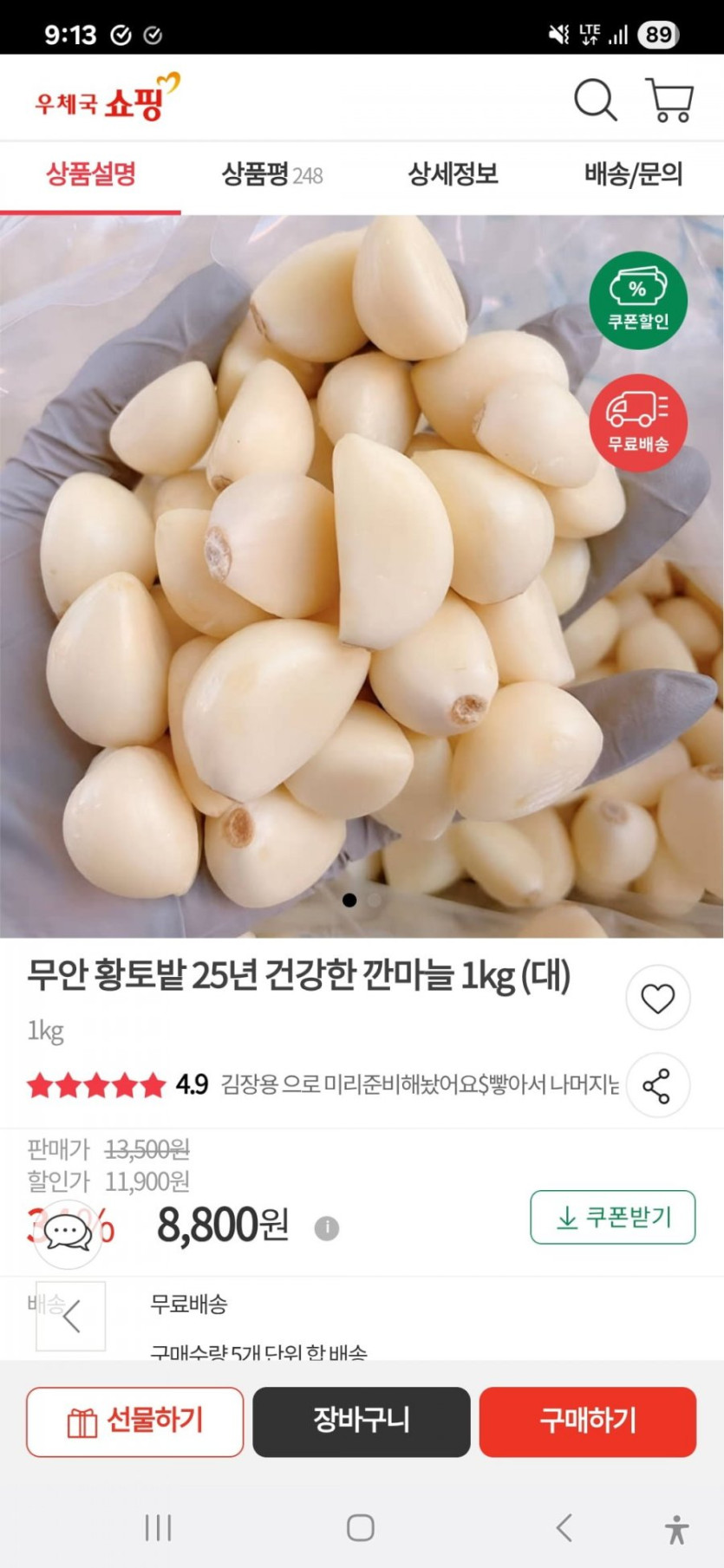
Task: Add item with 장바구니 button
Action: coord(361,1422)
